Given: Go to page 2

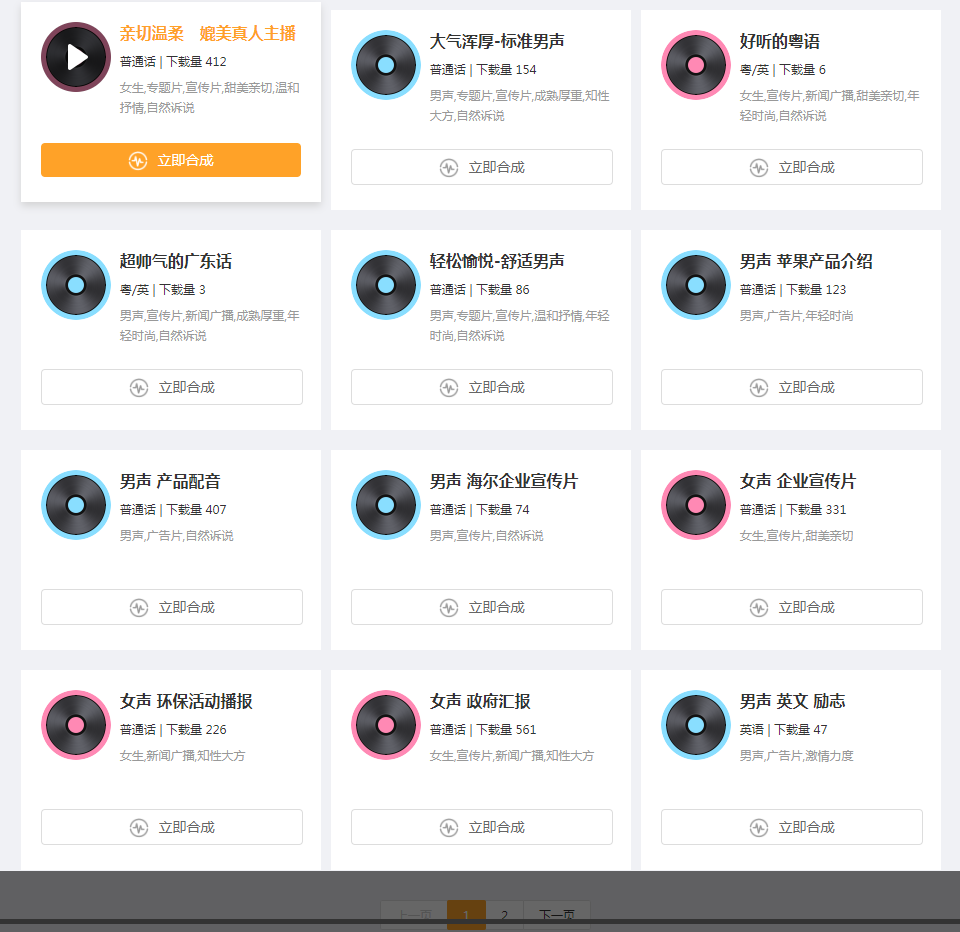Looking at the screenshot, I should pos(504,915).
